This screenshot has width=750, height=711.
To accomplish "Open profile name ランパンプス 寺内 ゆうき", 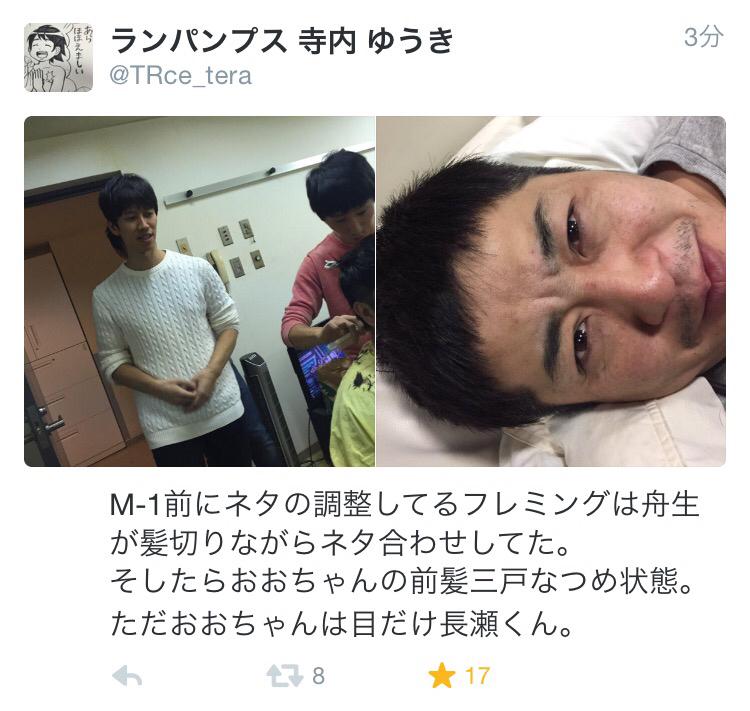I will coord(282,40).
